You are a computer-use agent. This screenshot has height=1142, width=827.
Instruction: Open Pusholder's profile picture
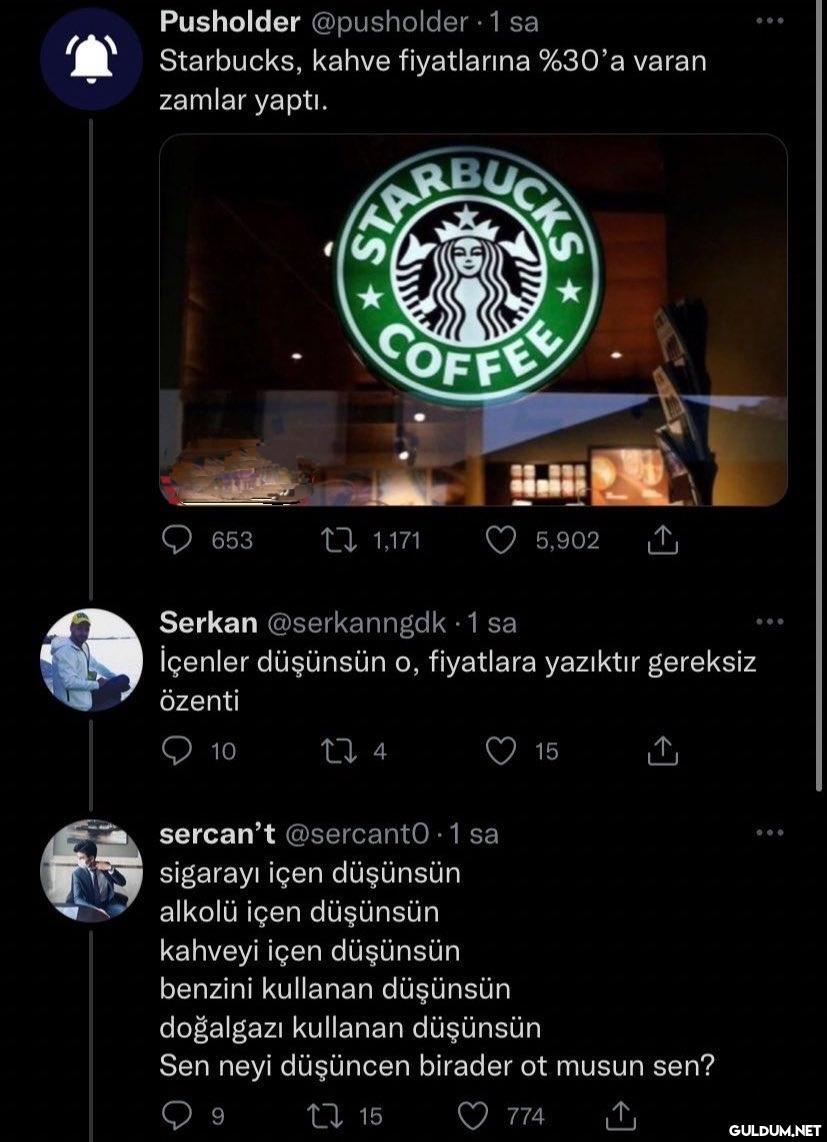90,58
